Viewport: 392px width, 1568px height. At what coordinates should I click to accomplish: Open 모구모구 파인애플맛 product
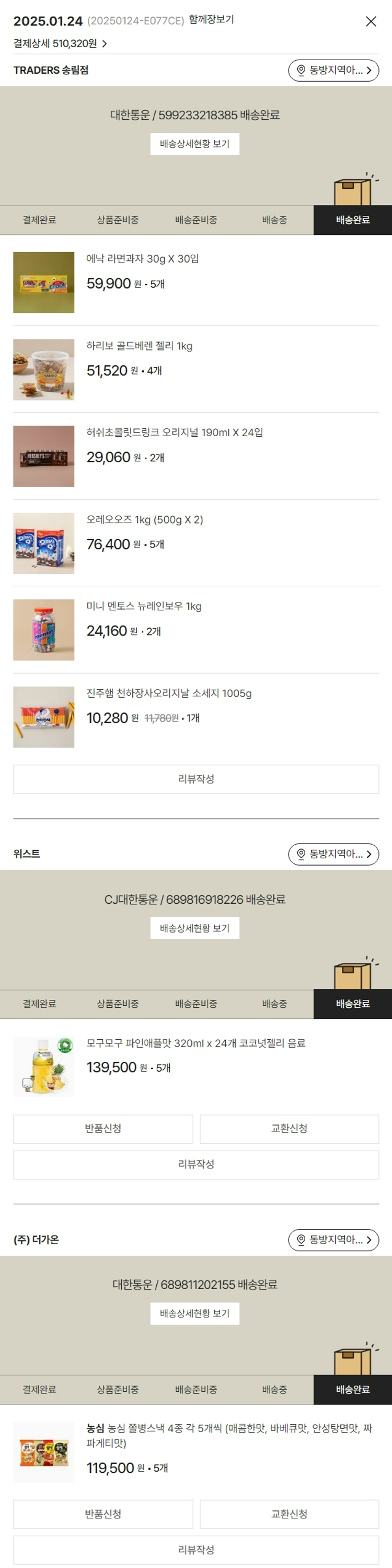pos(195,1043)
